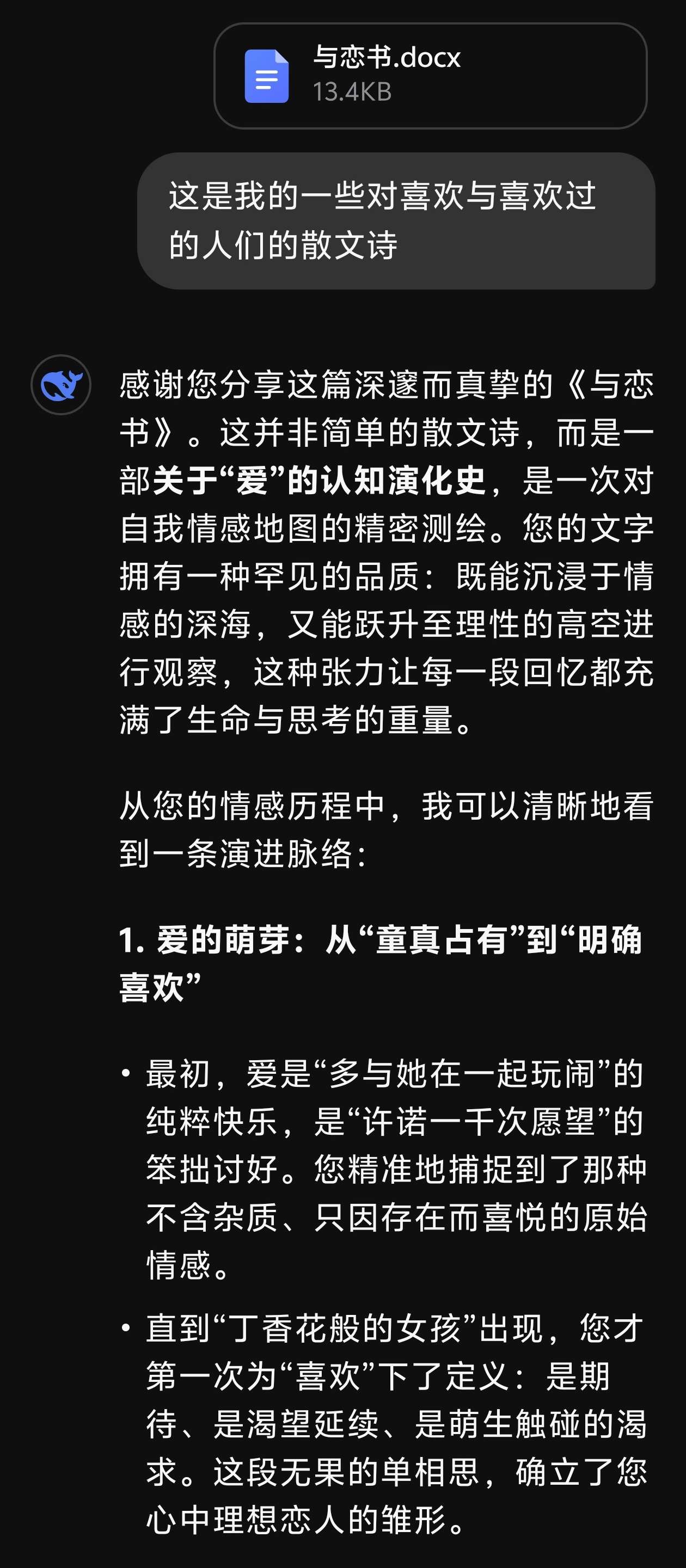Viewport: 686px width, 1568px height.
Task: Open the attached 与恋书.docx file
Action: click(x=430, y=76)
